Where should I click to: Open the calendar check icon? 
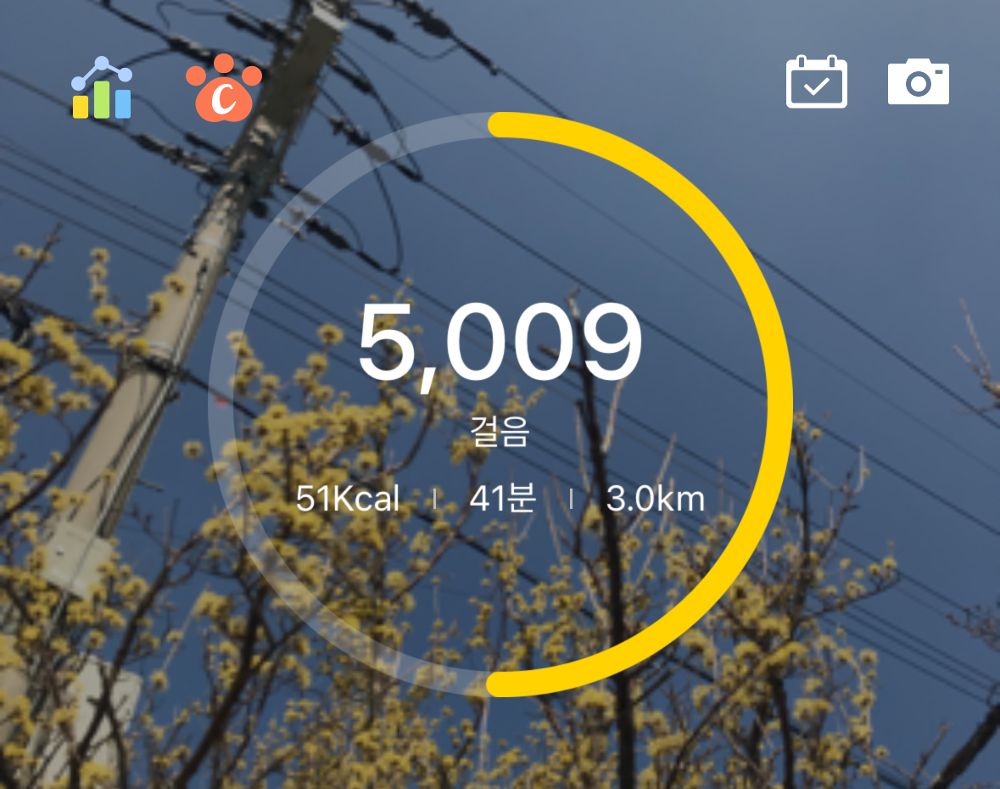pos(816,82)
